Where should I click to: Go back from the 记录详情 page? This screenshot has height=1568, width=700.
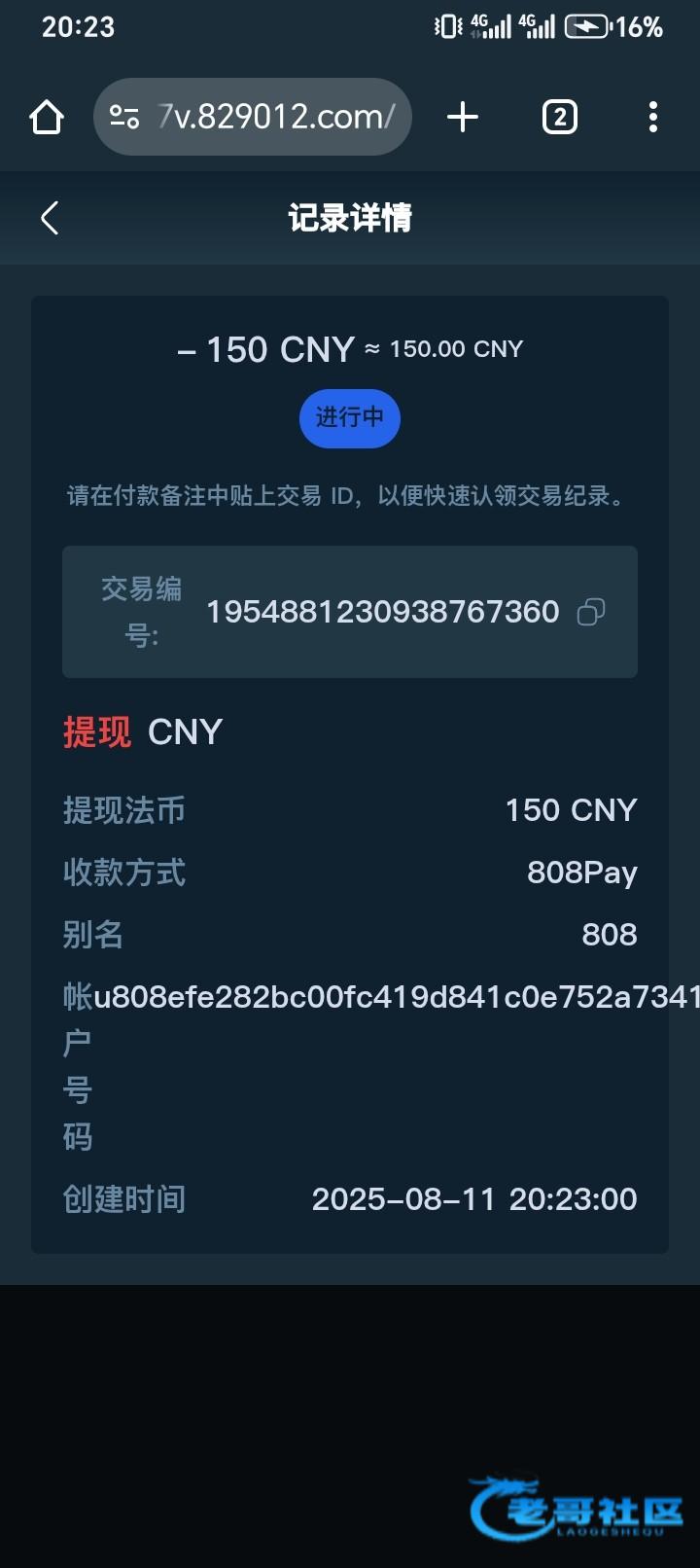(51, 218)
